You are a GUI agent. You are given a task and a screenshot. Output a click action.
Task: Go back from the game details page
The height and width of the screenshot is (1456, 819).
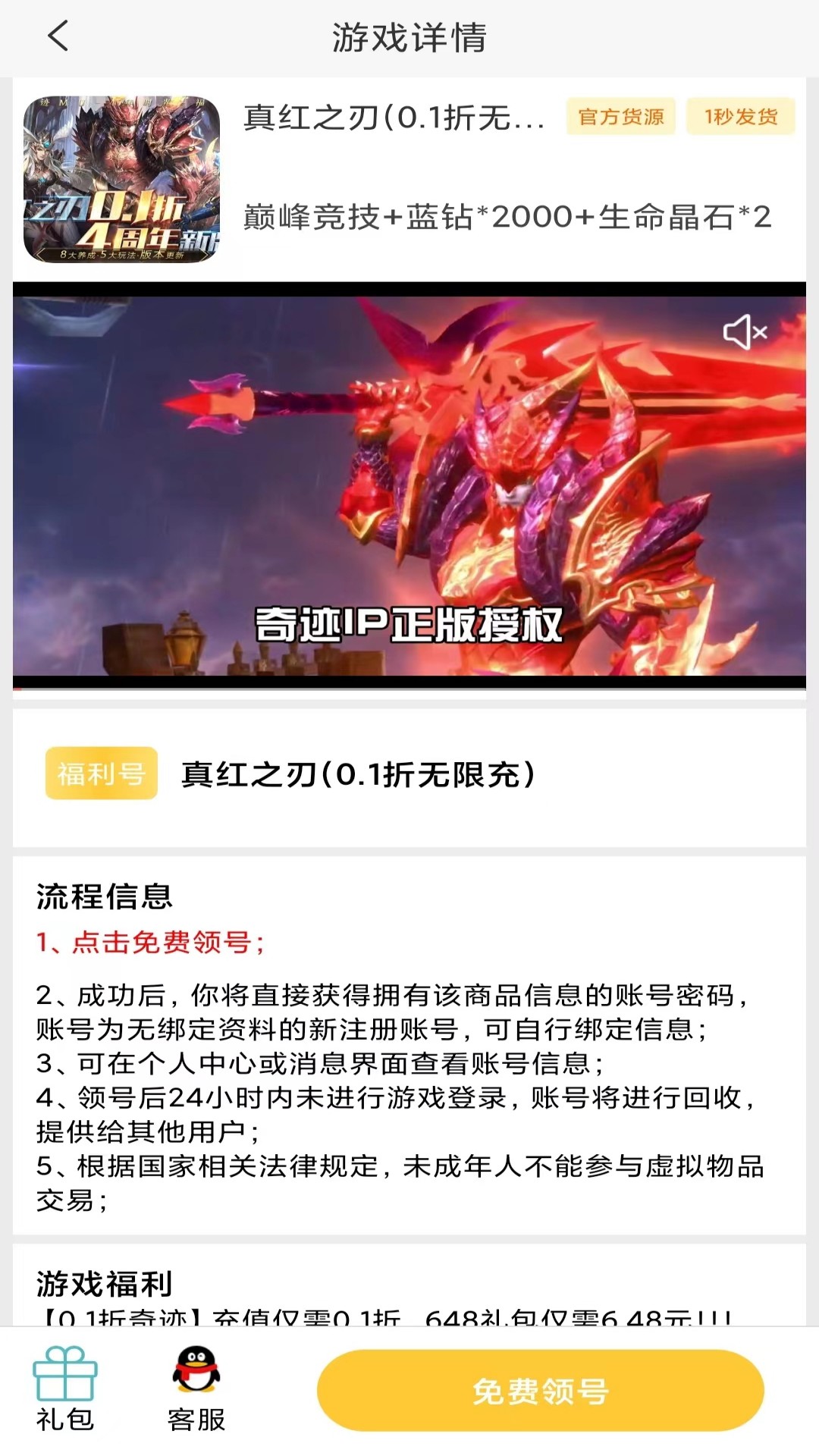point(58,36)
